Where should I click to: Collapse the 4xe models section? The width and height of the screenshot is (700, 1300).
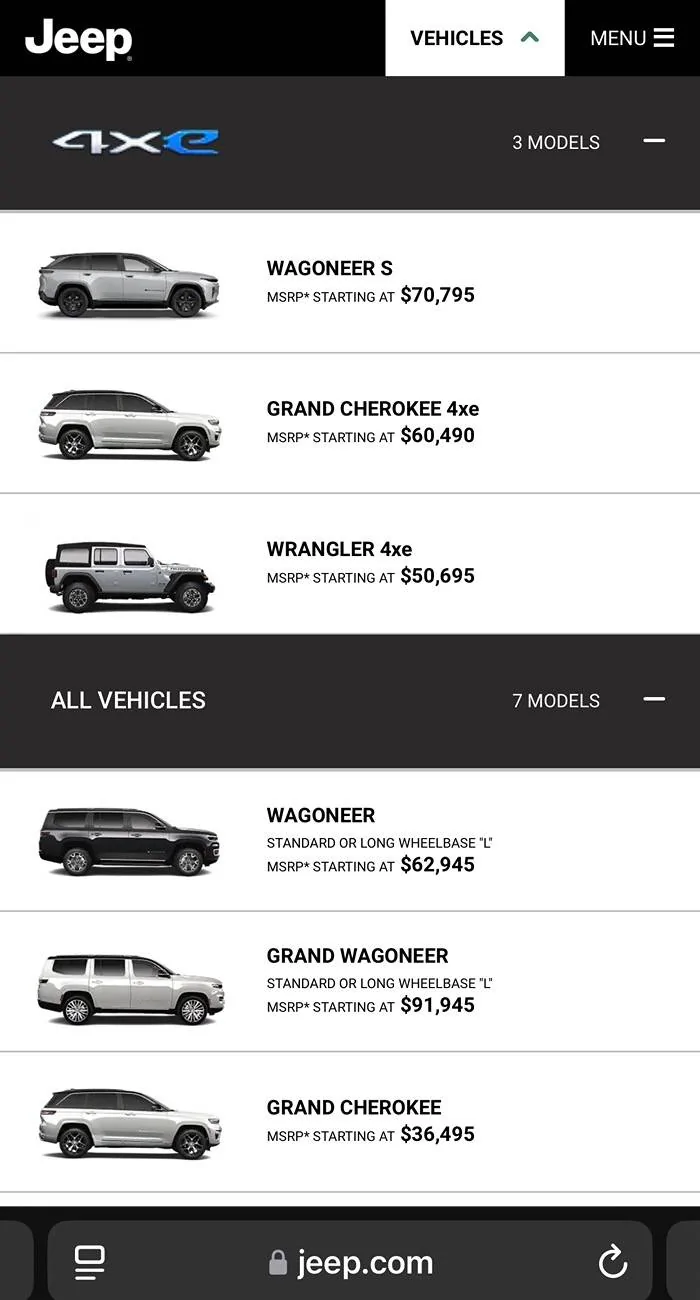pos(654,141)
